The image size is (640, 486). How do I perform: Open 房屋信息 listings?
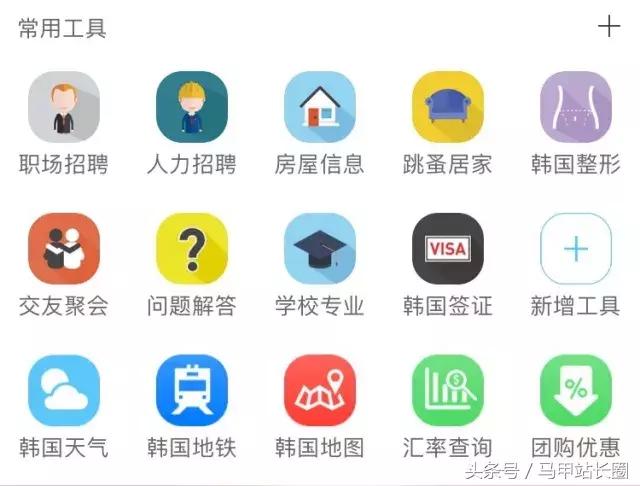pyautogui.click(x=320, y=107)
